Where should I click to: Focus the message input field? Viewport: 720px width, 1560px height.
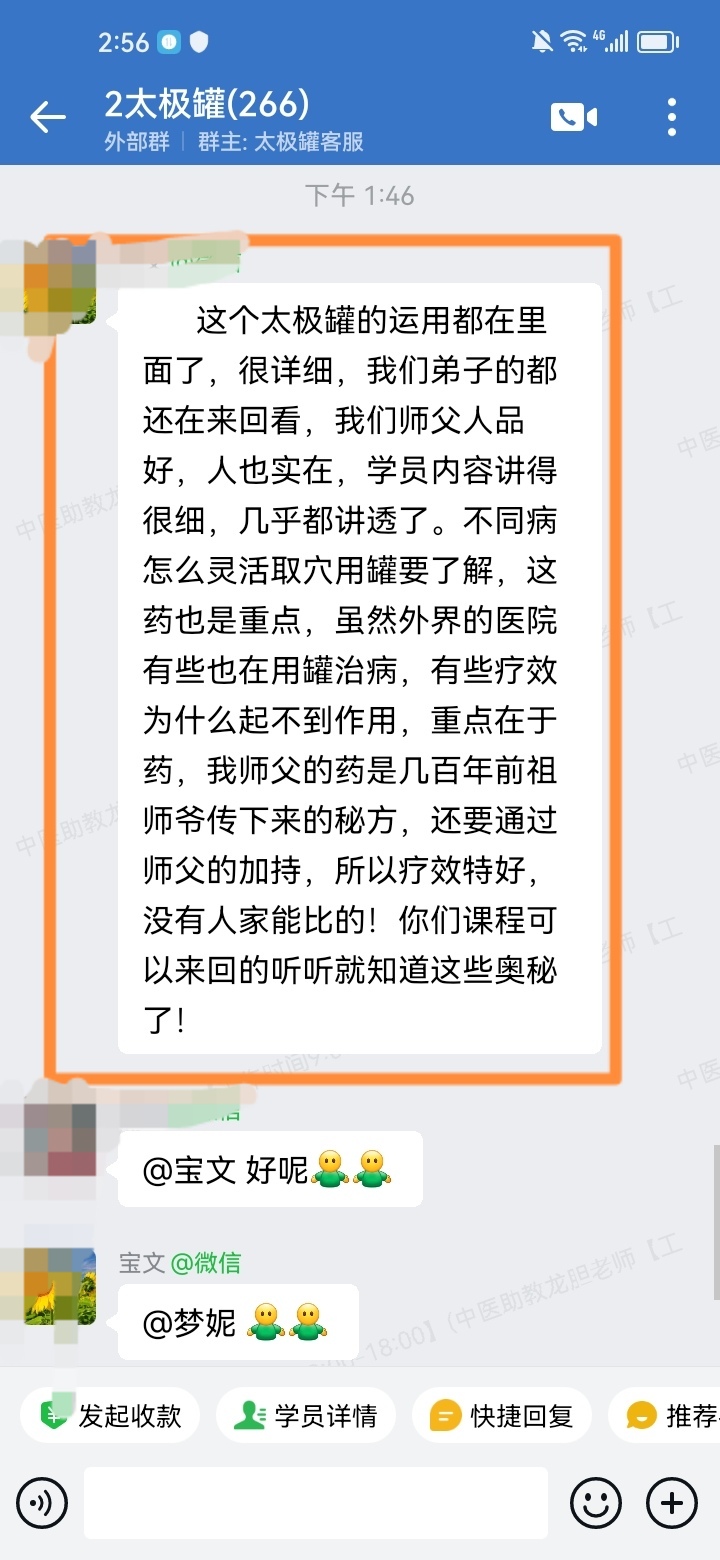pyautogui.click(x=315, y=1502)
